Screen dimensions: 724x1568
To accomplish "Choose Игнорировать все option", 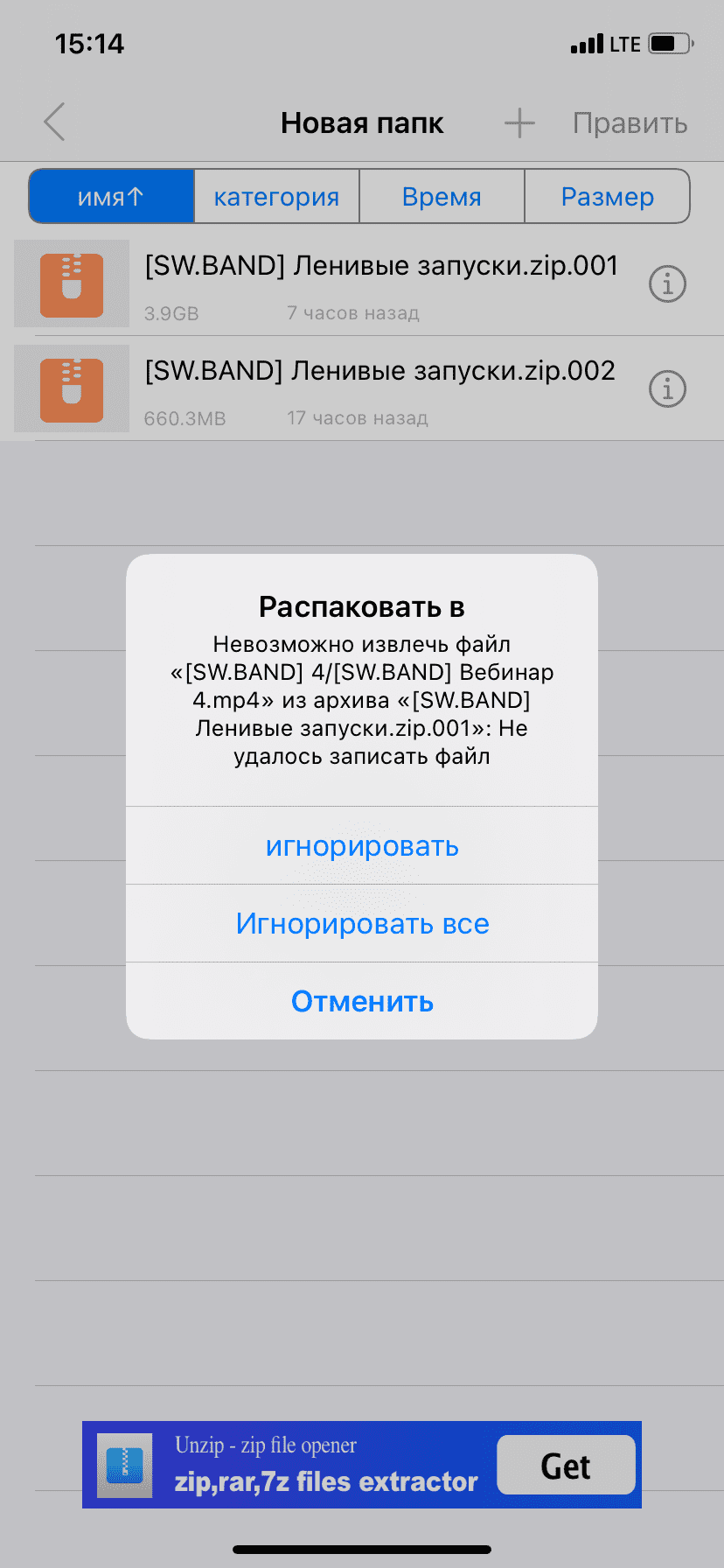I will click(x=362, y=924).
